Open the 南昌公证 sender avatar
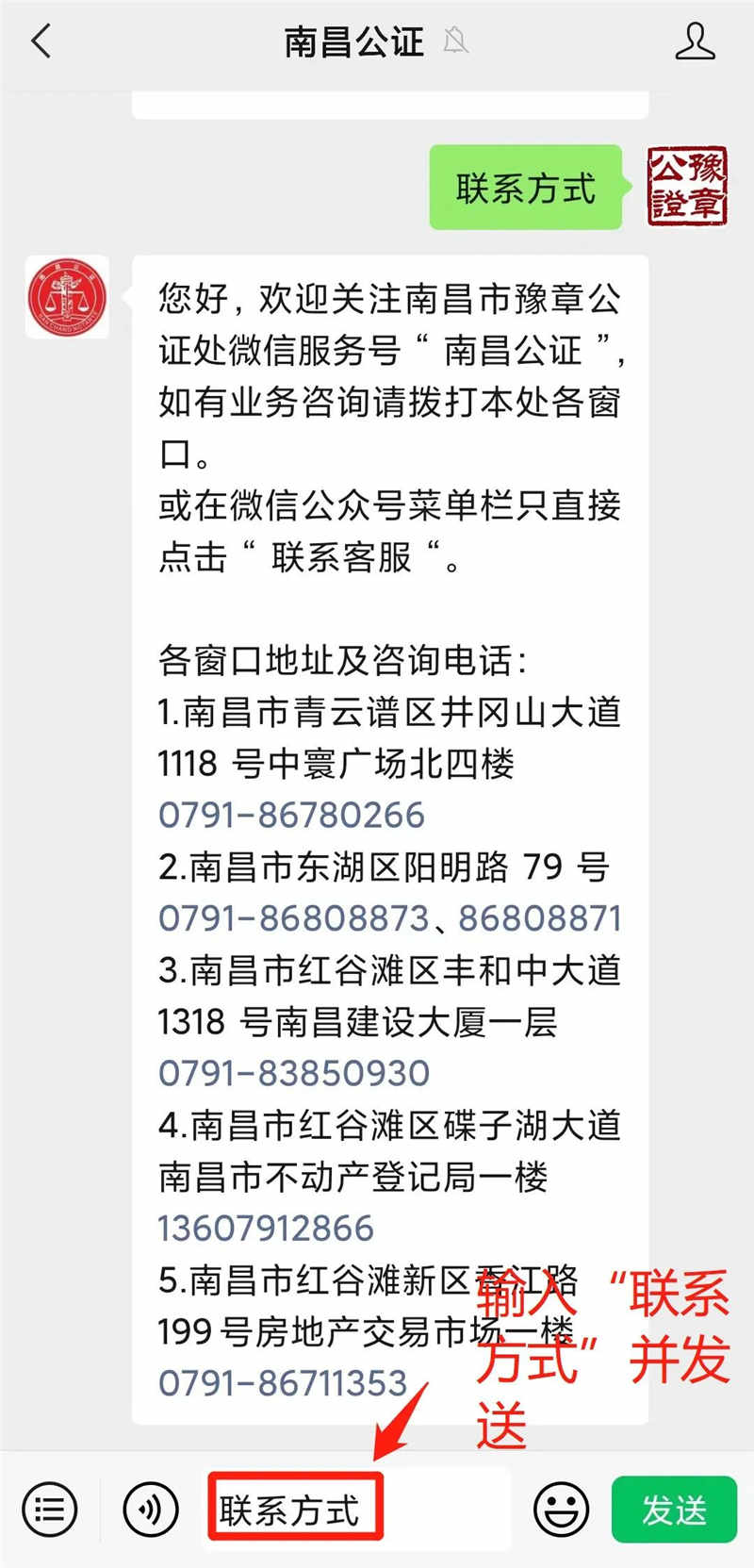This screenshot has height=1568, width=754. coord(66,297)
